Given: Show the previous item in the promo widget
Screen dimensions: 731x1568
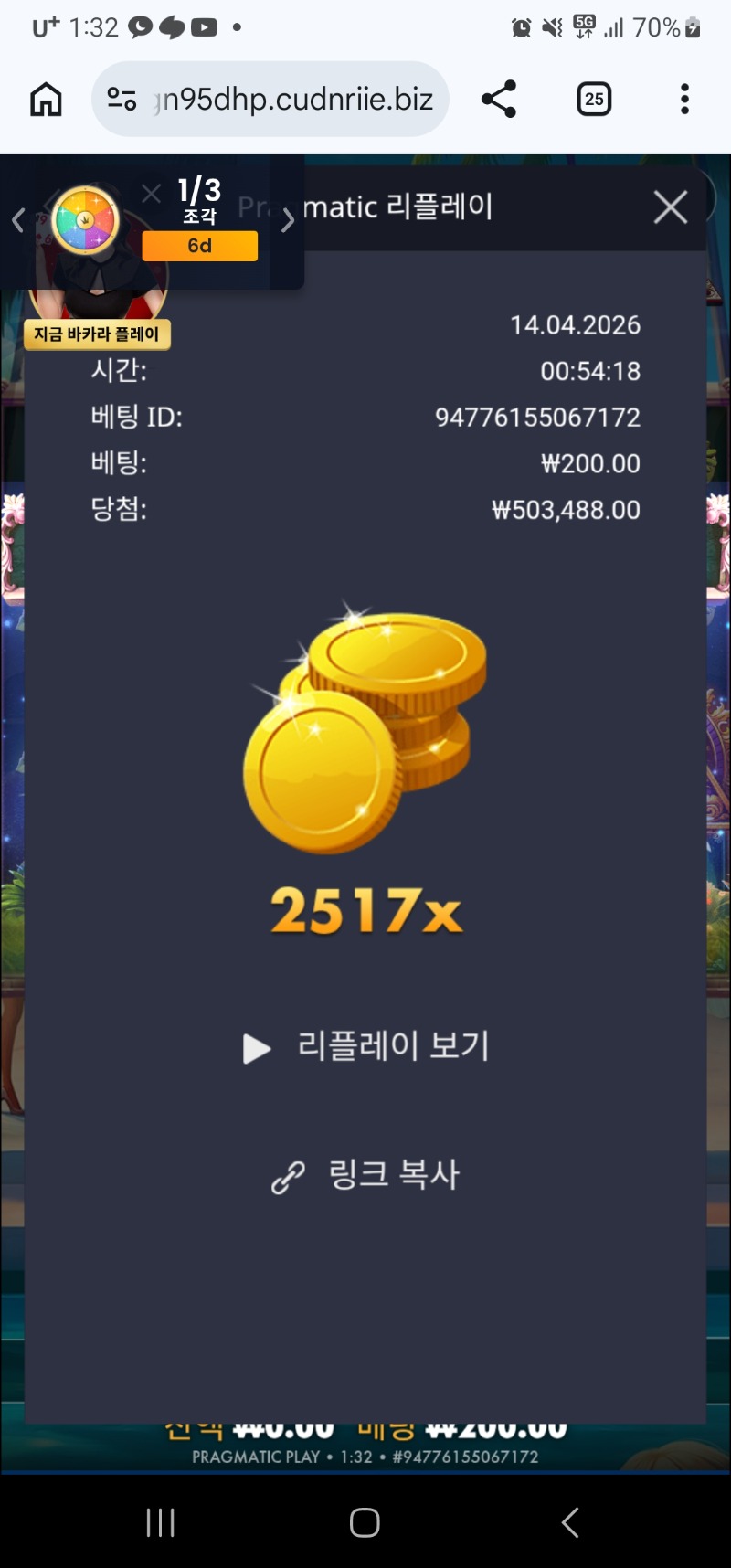Looking at the screenshot, I should pos(17,220).
